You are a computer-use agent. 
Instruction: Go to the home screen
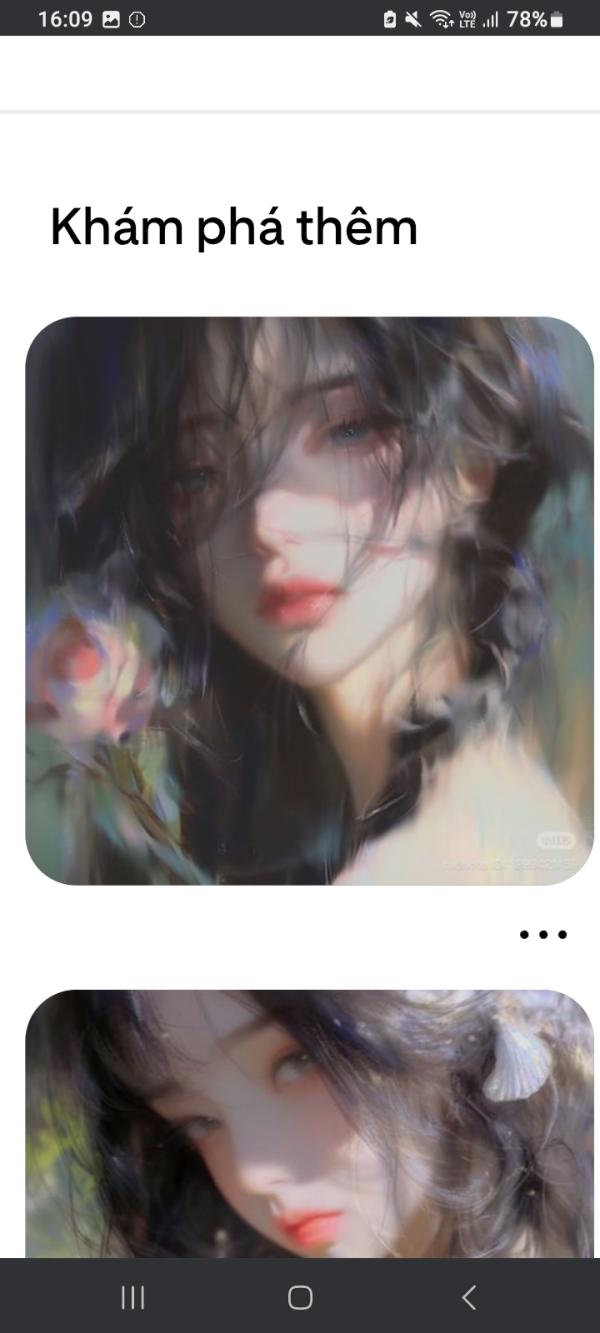[x=300, y=1298]
